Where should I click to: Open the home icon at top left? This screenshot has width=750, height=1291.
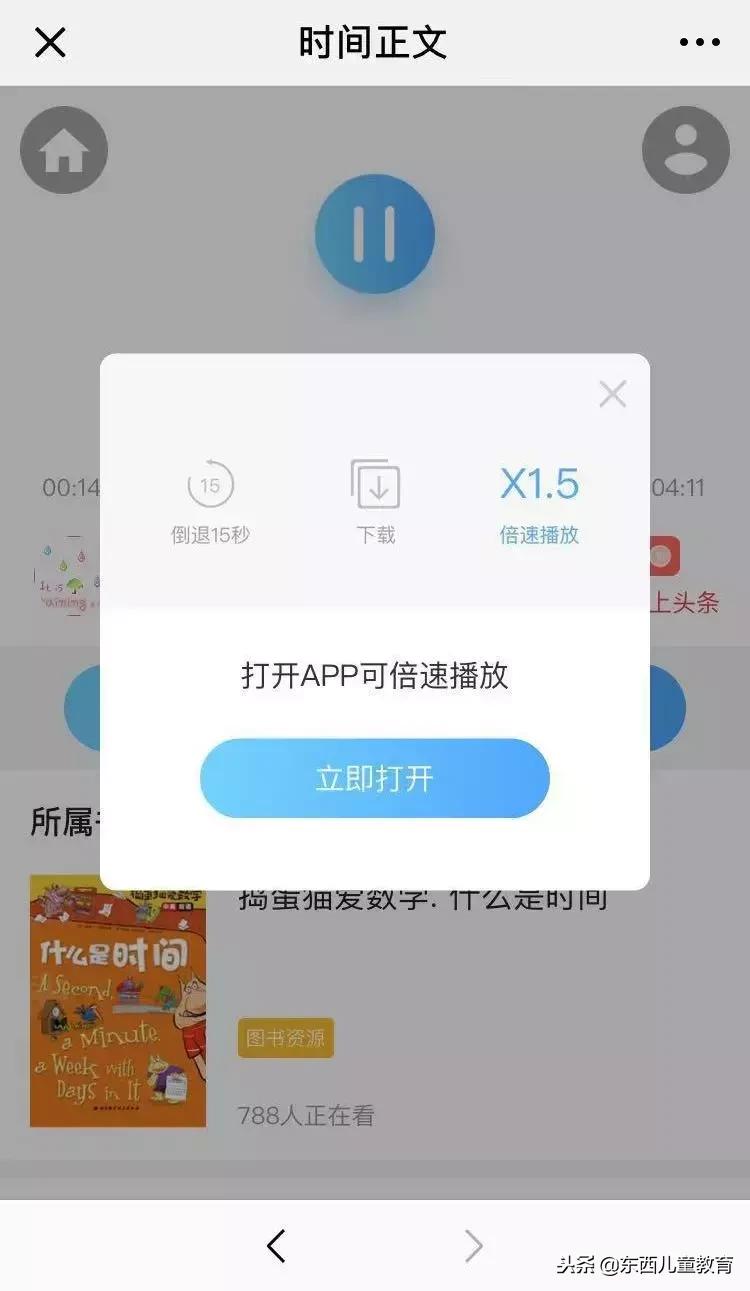pyautogui.click(x=64, y=150)
